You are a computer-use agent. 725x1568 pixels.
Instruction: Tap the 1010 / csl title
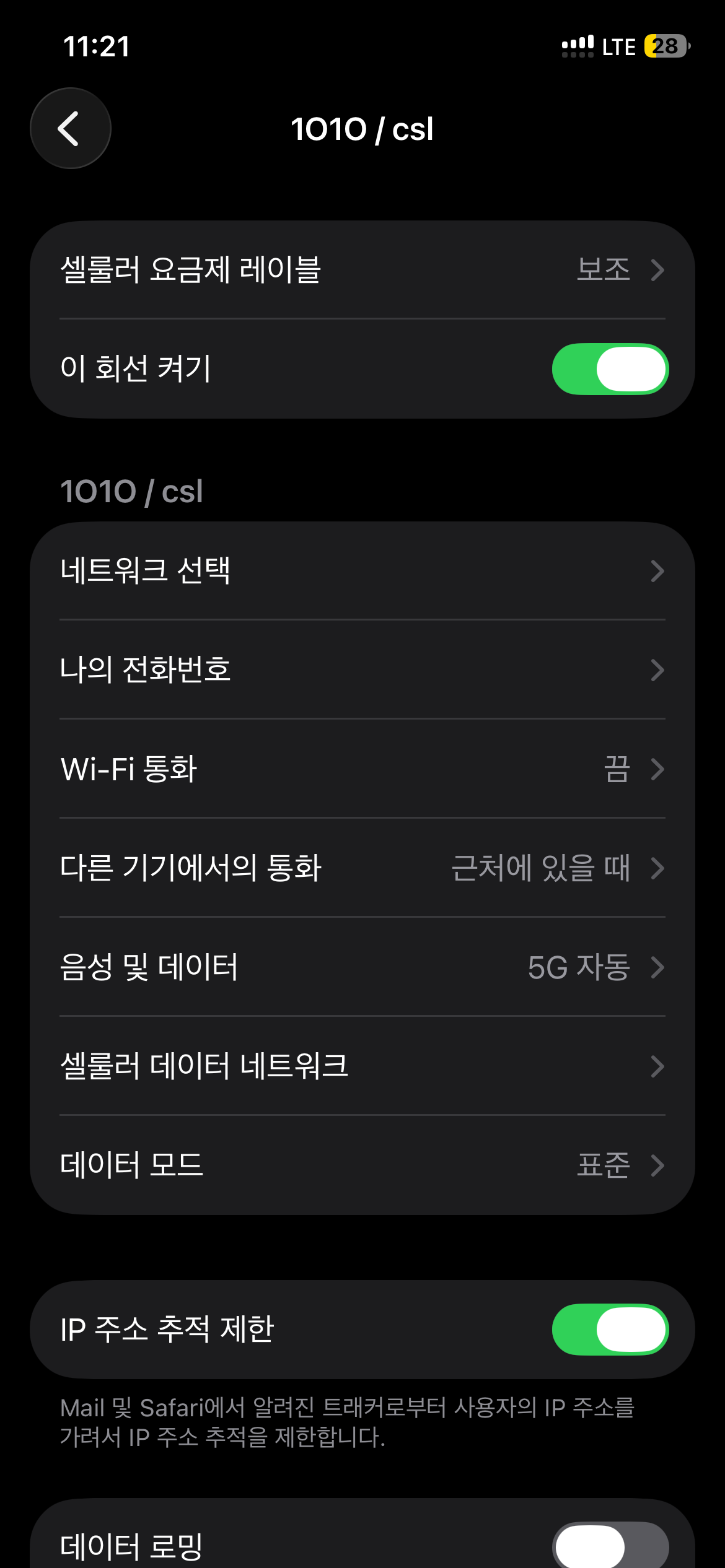coord(362,129)
